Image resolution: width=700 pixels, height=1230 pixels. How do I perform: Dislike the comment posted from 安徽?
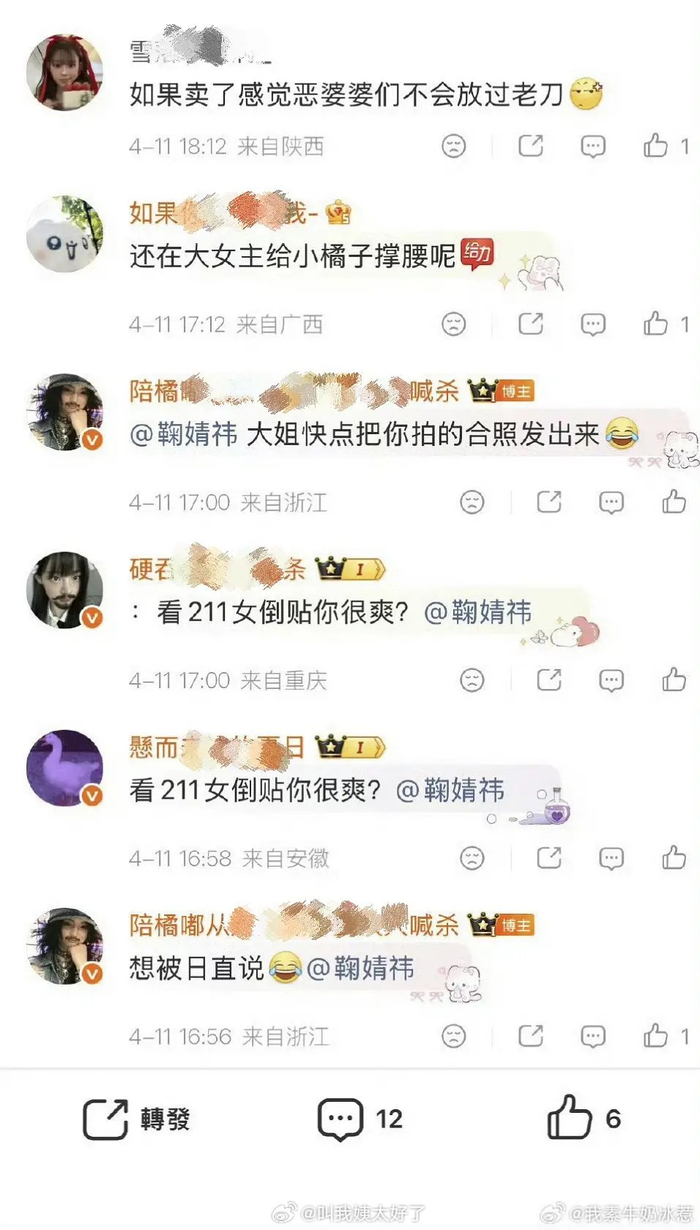(x=472, y=858)
